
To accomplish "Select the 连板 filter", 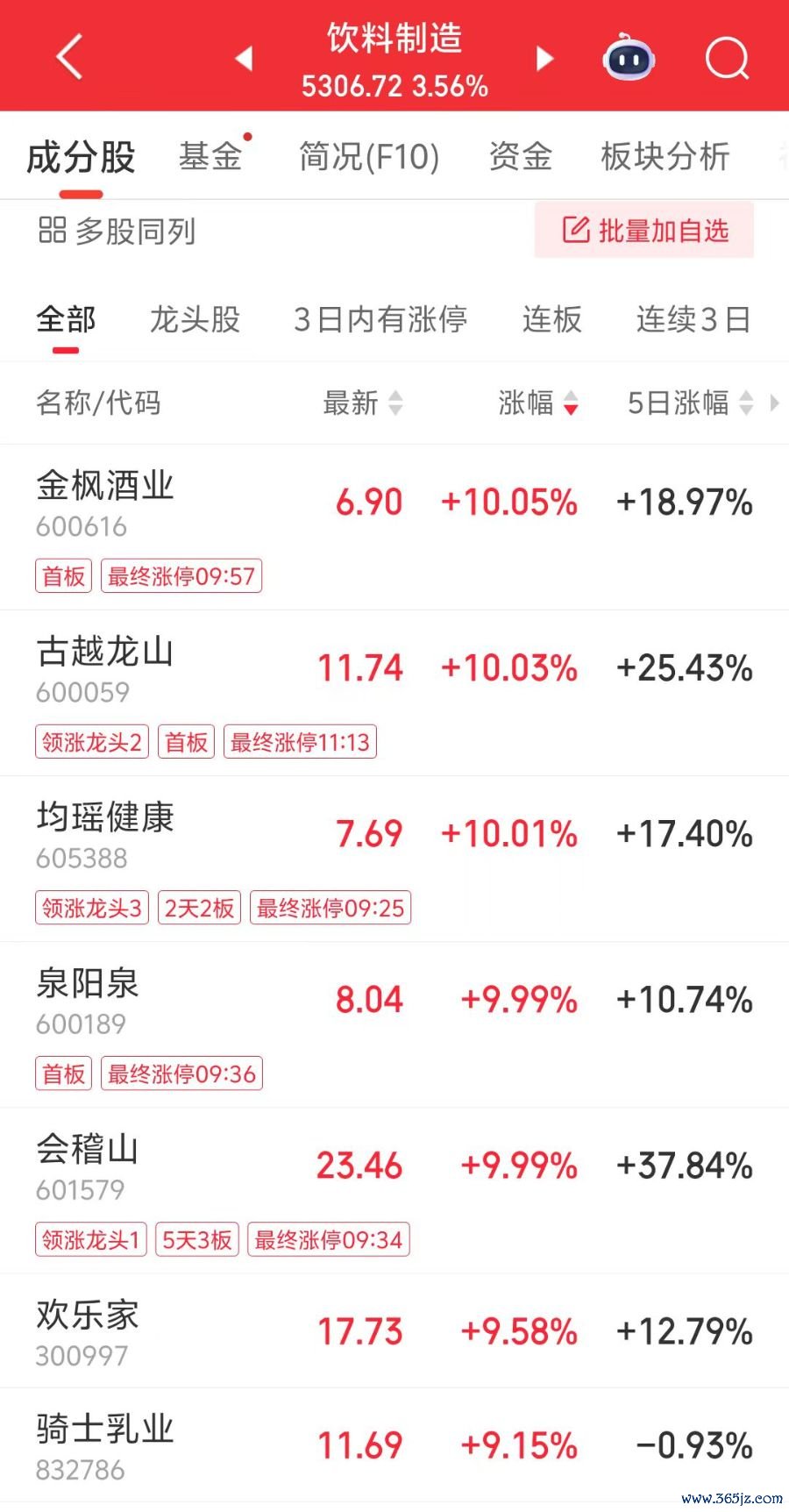I will tap(552, 319).
